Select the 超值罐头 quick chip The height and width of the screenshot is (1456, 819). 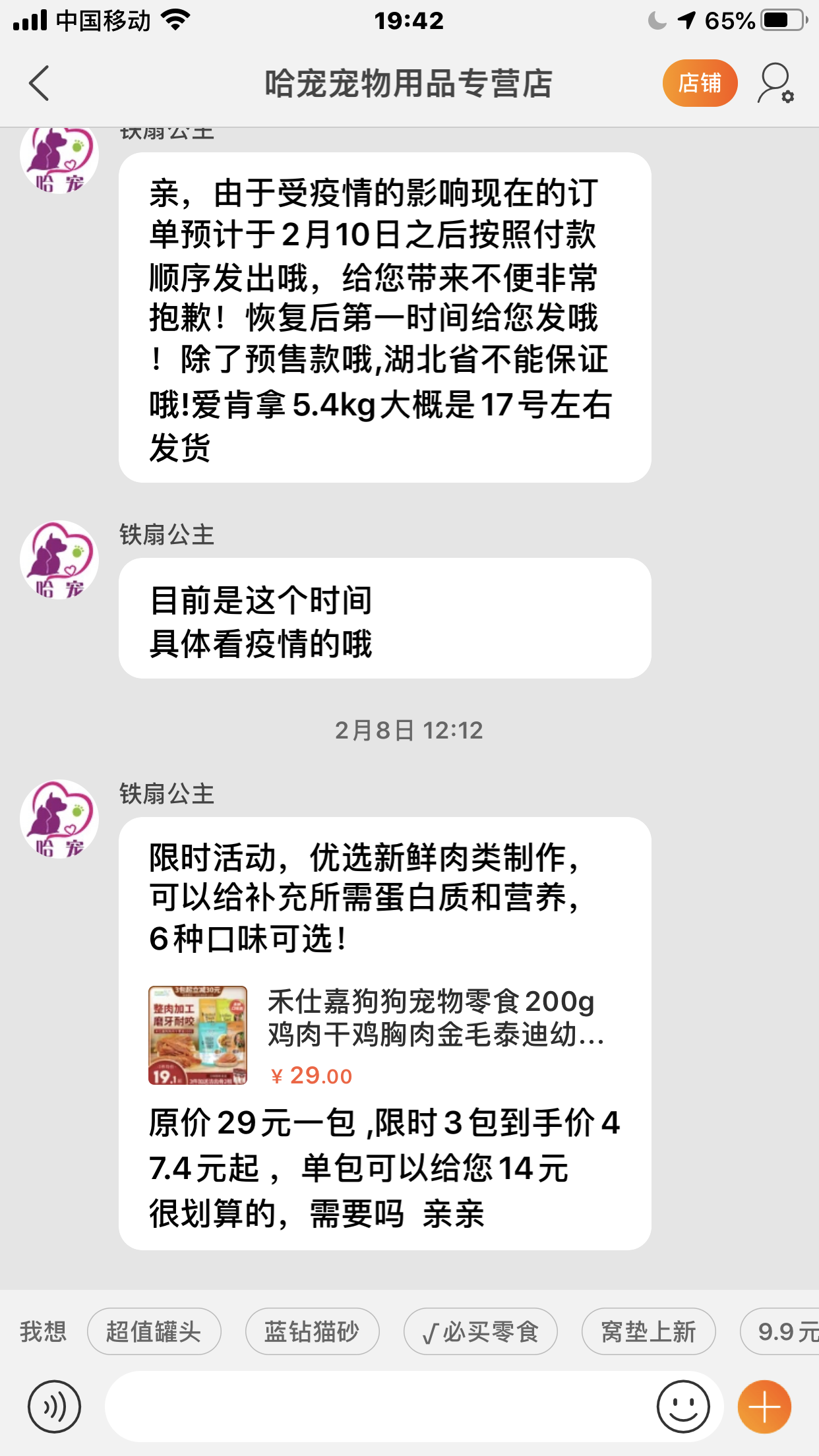point(154,1331)
